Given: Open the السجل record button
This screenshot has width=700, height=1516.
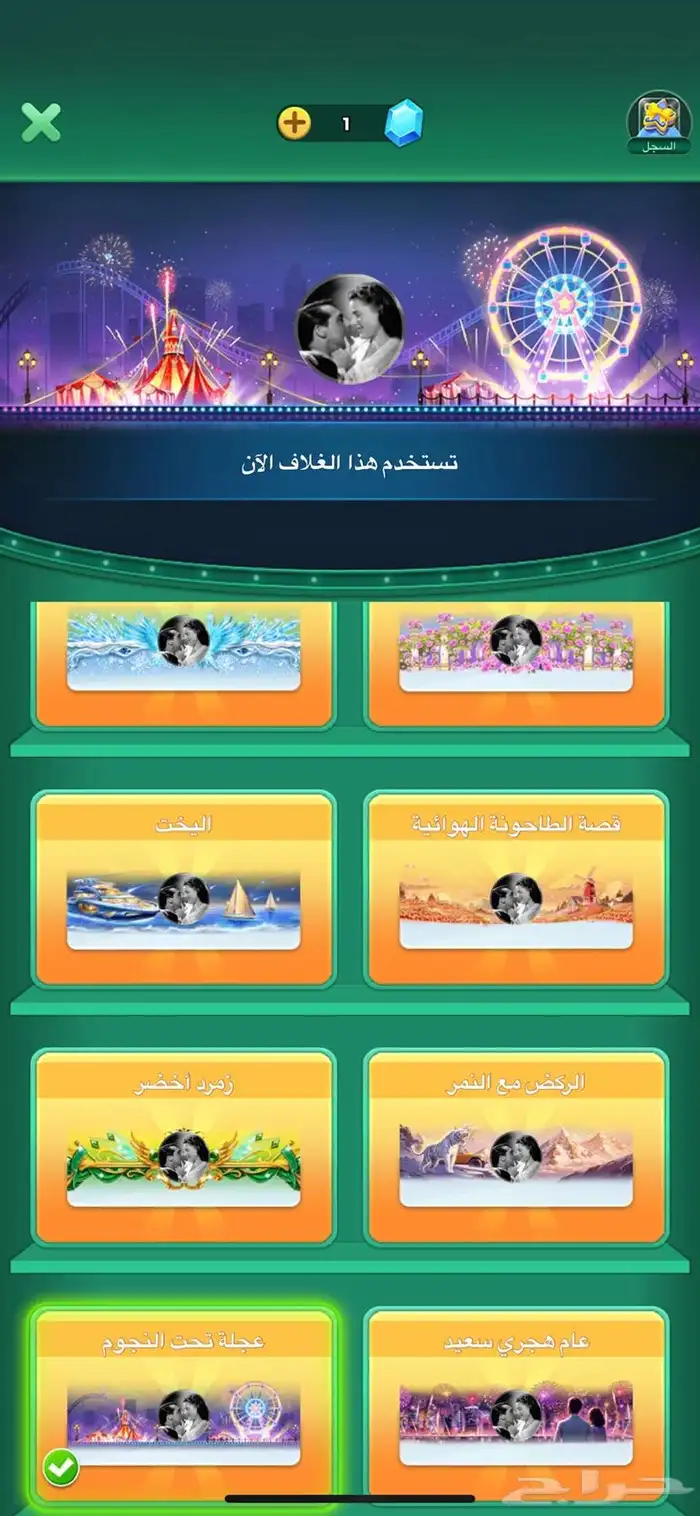Looking at the screenshot, I should (658, 125).
